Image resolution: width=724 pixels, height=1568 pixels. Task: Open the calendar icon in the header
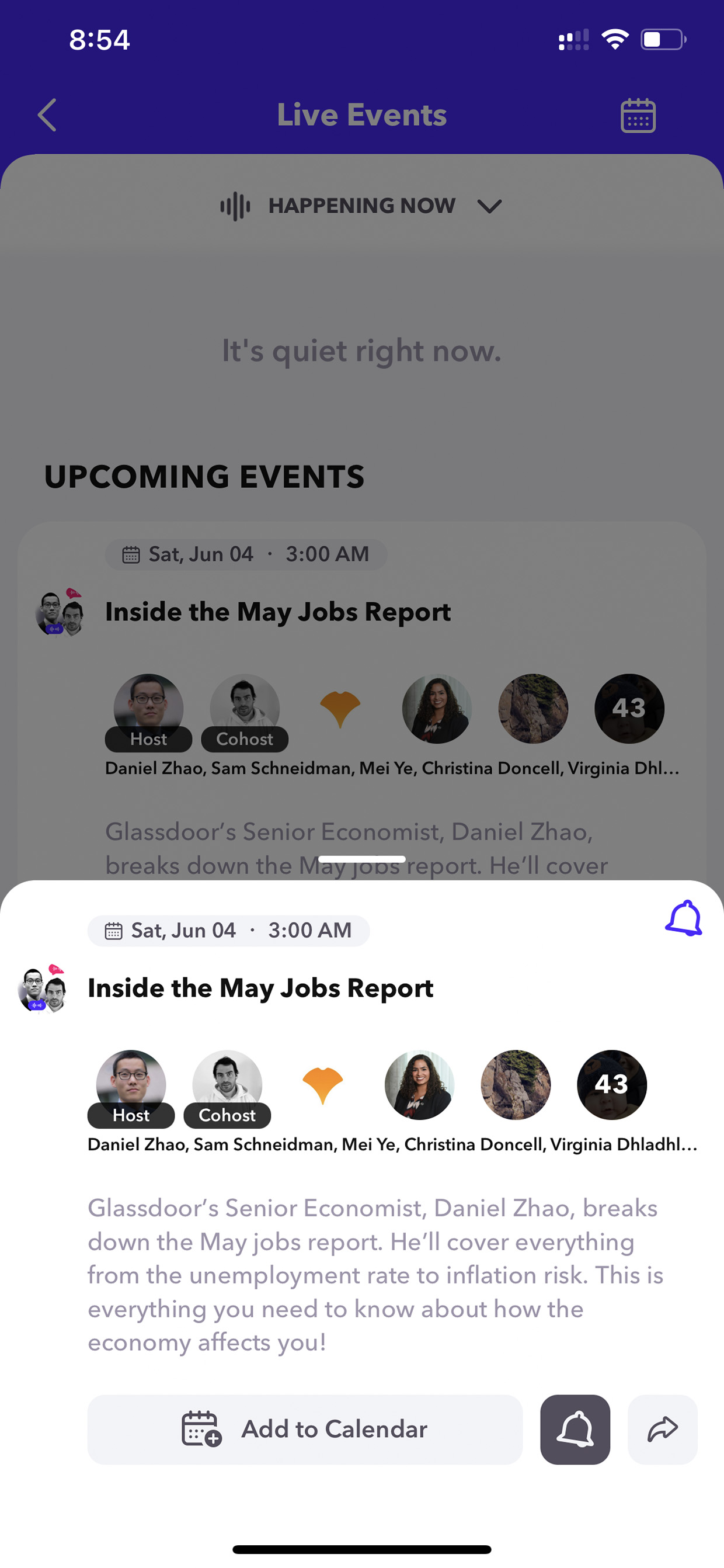[x=638, y=115]
